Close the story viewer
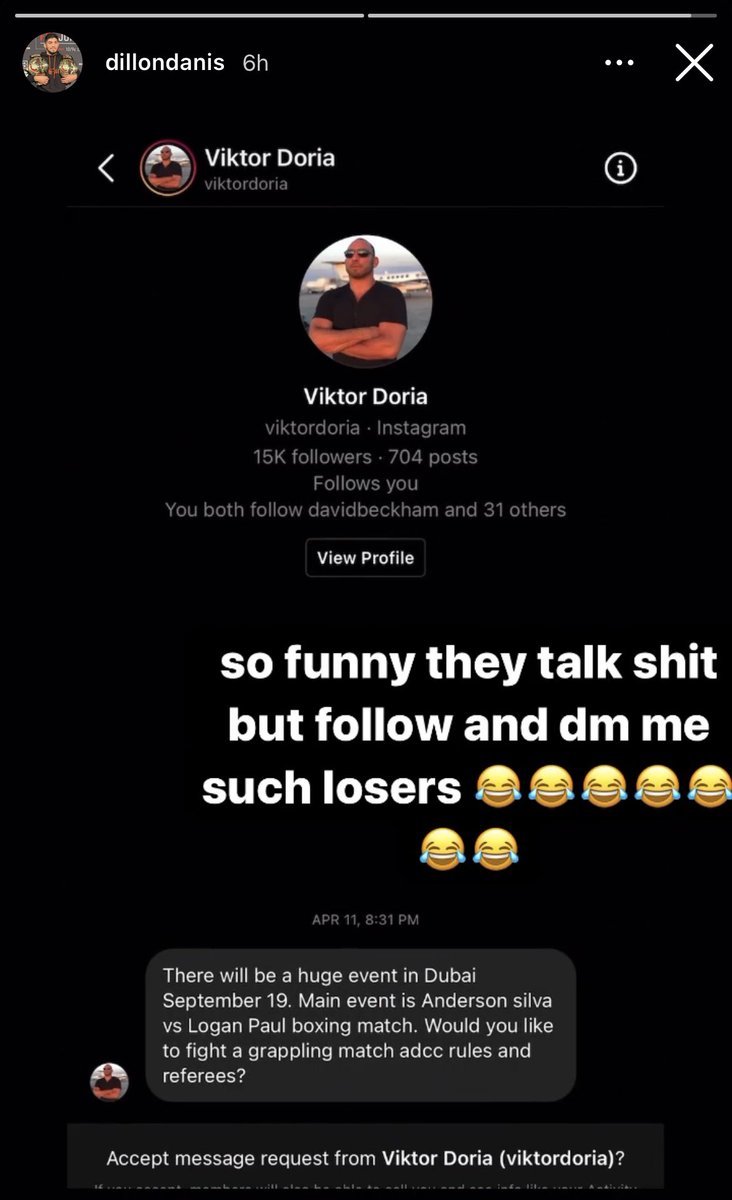732x1200 pixels. (694, 63)
